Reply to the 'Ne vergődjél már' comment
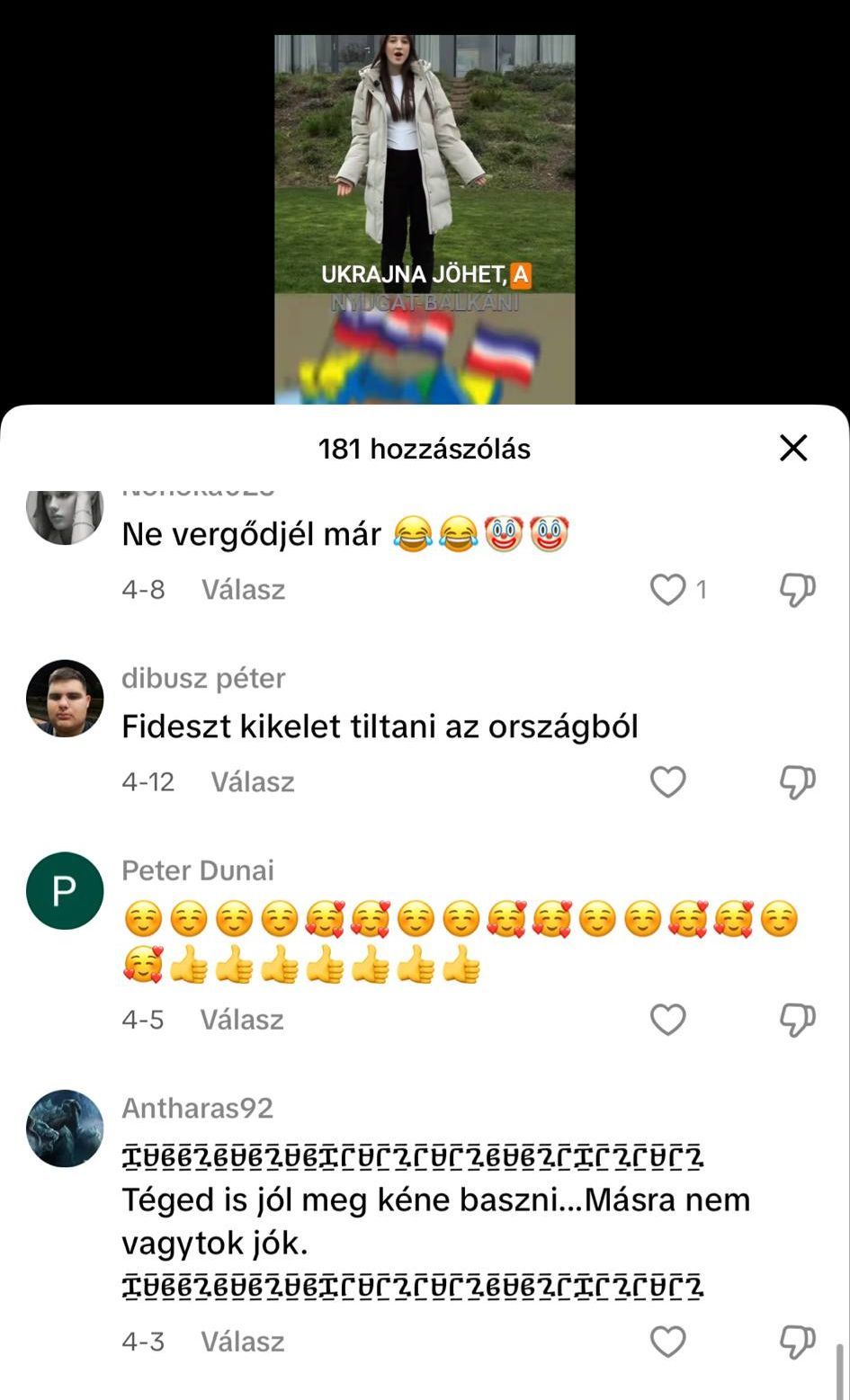Screen dimensions: 850x1400 pyautogui.click(x=243, y=590)
